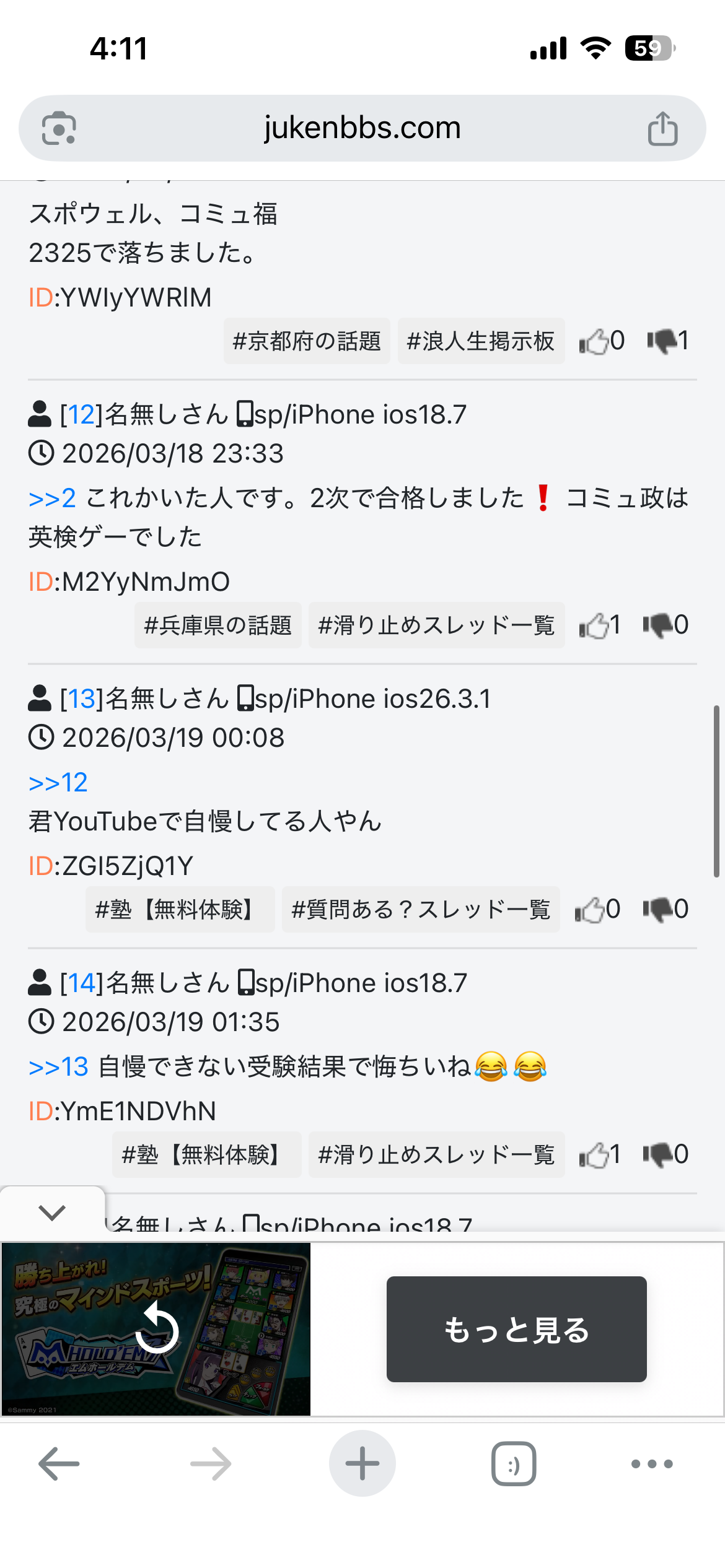This screenshot has height=1568, width=725.
Task: Follow the >>13 reply link in post 14
Action: pos(58,1067)
